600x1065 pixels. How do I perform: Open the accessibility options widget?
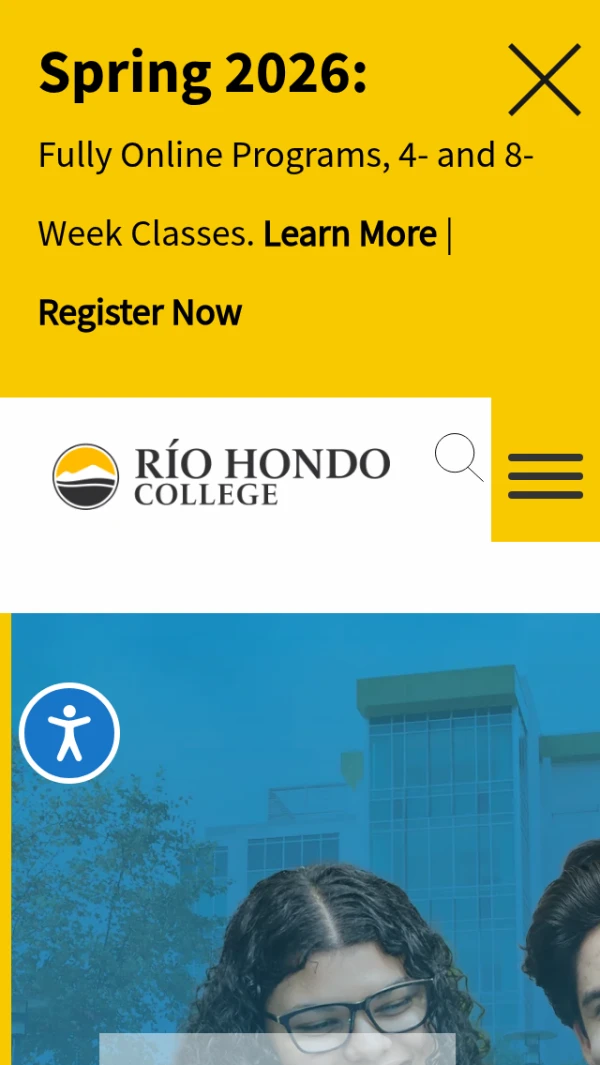(69, 733)
